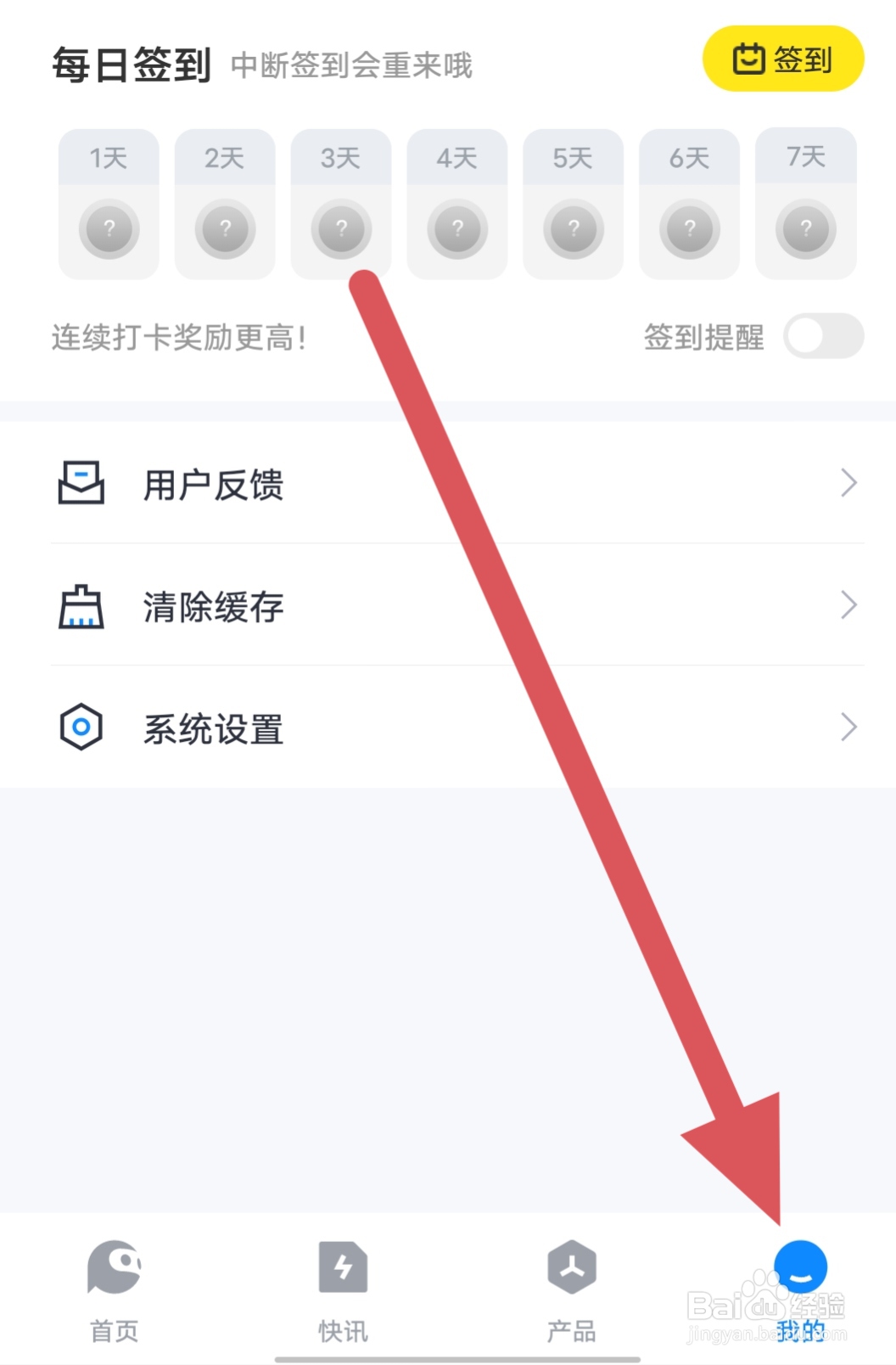This screenshot has width=896, height=1365.
Task: Tap the 我的 smiley face icon
Action: tap(801, 1266)
